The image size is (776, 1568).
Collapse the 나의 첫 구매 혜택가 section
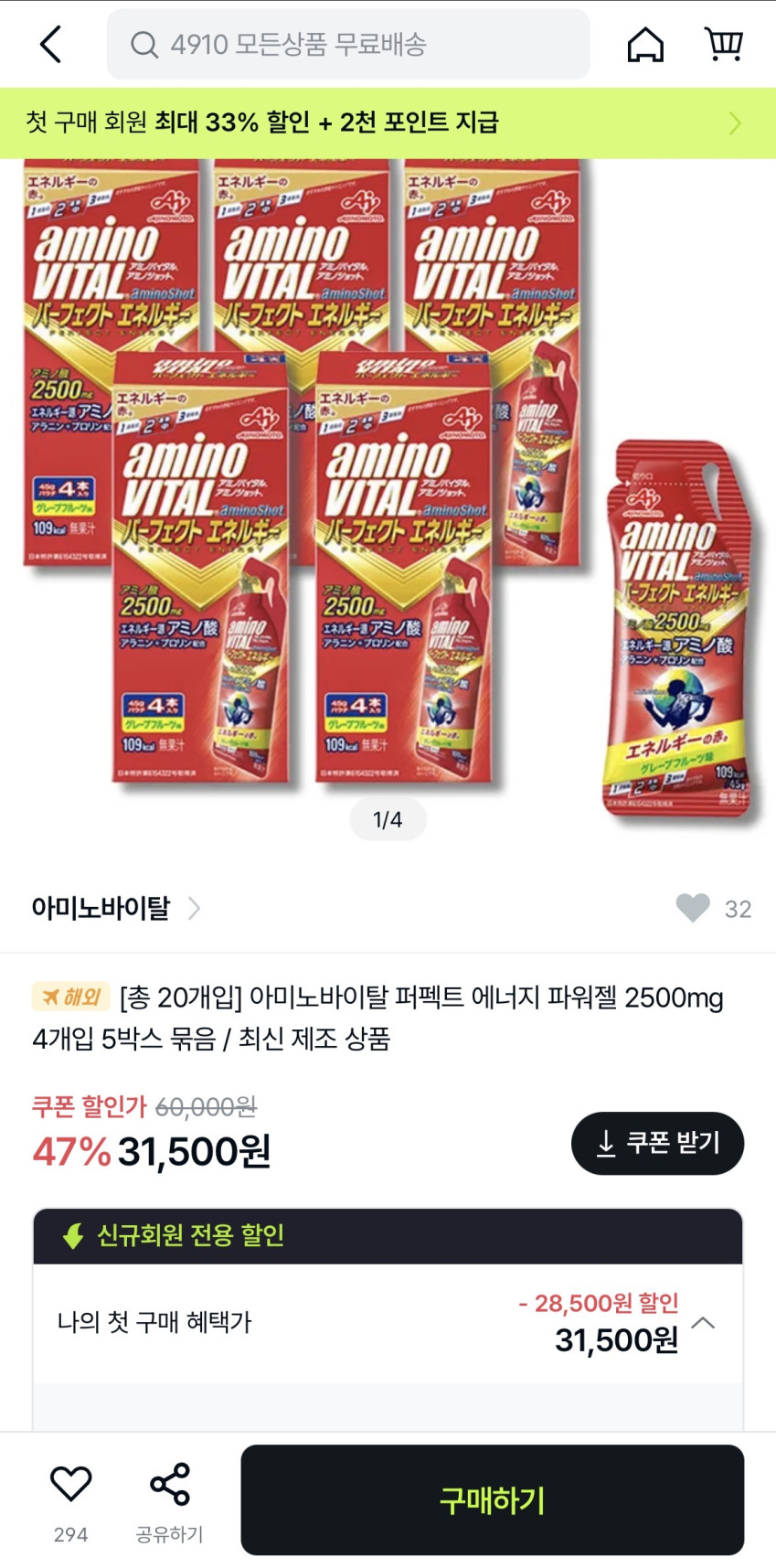coord(703,1322)
